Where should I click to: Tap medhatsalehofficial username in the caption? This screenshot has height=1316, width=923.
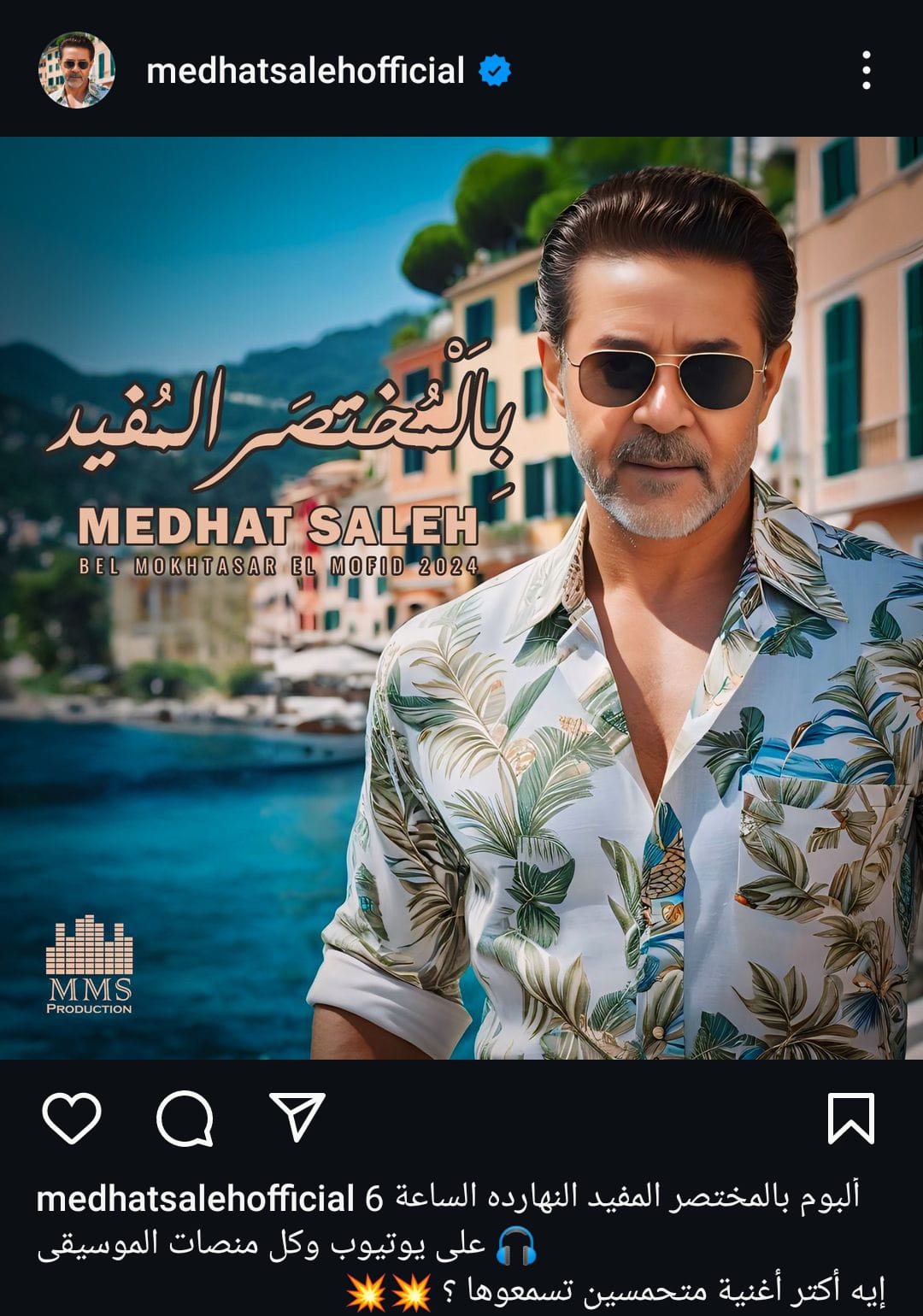(195, 1199)
